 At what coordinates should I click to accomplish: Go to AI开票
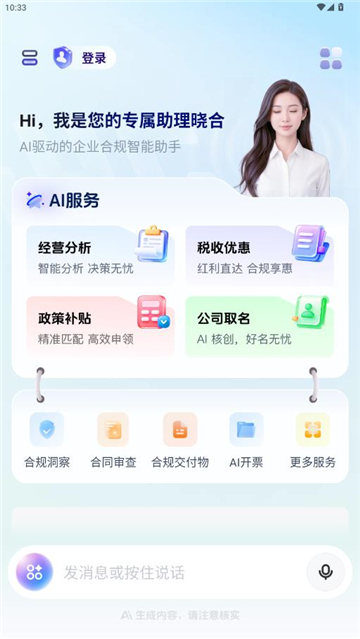[x=246, y=441]
